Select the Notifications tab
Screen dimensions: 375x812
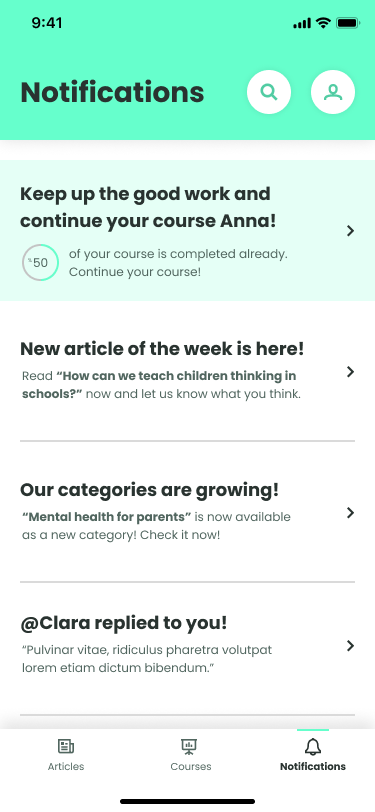point(313,756)
